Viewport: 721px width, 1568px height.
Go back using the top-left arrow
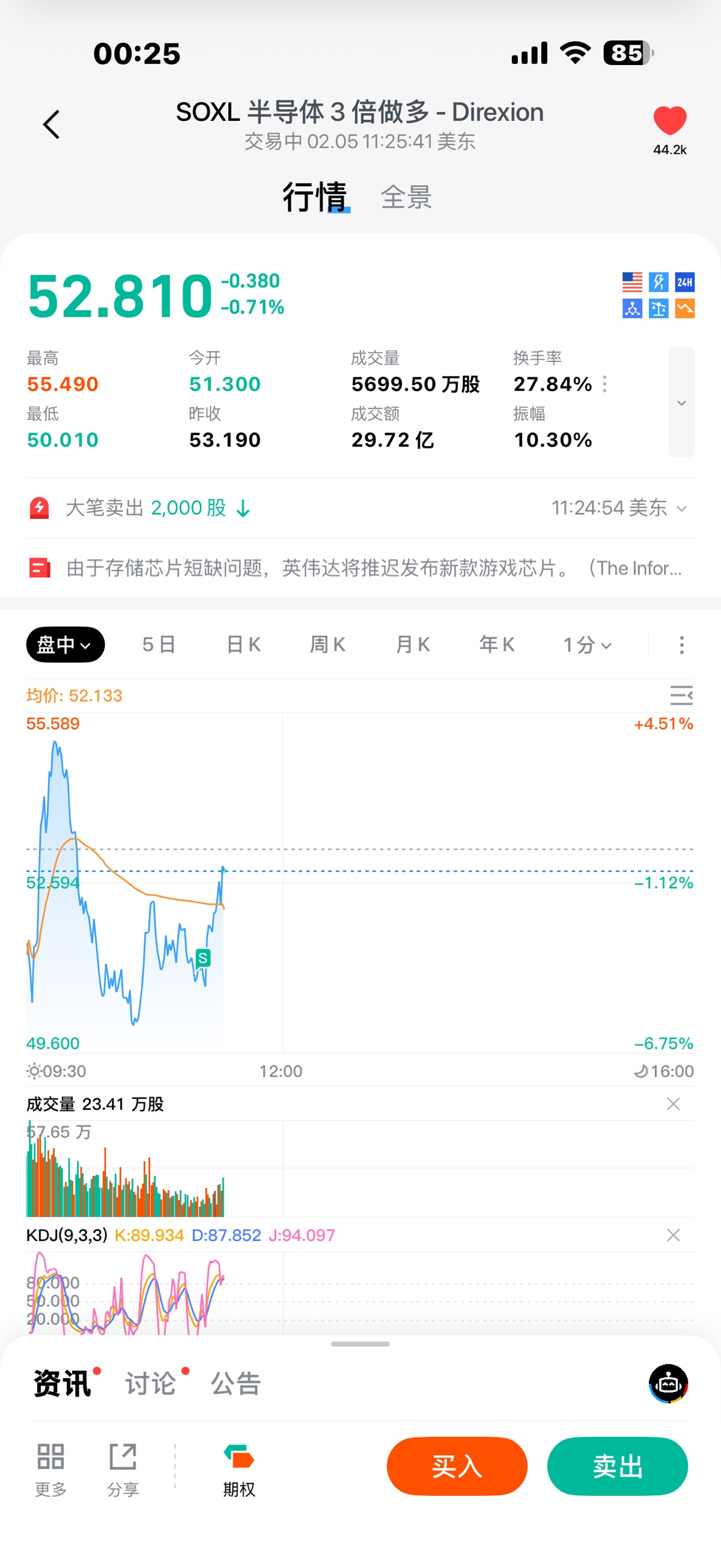pos(52,124)
